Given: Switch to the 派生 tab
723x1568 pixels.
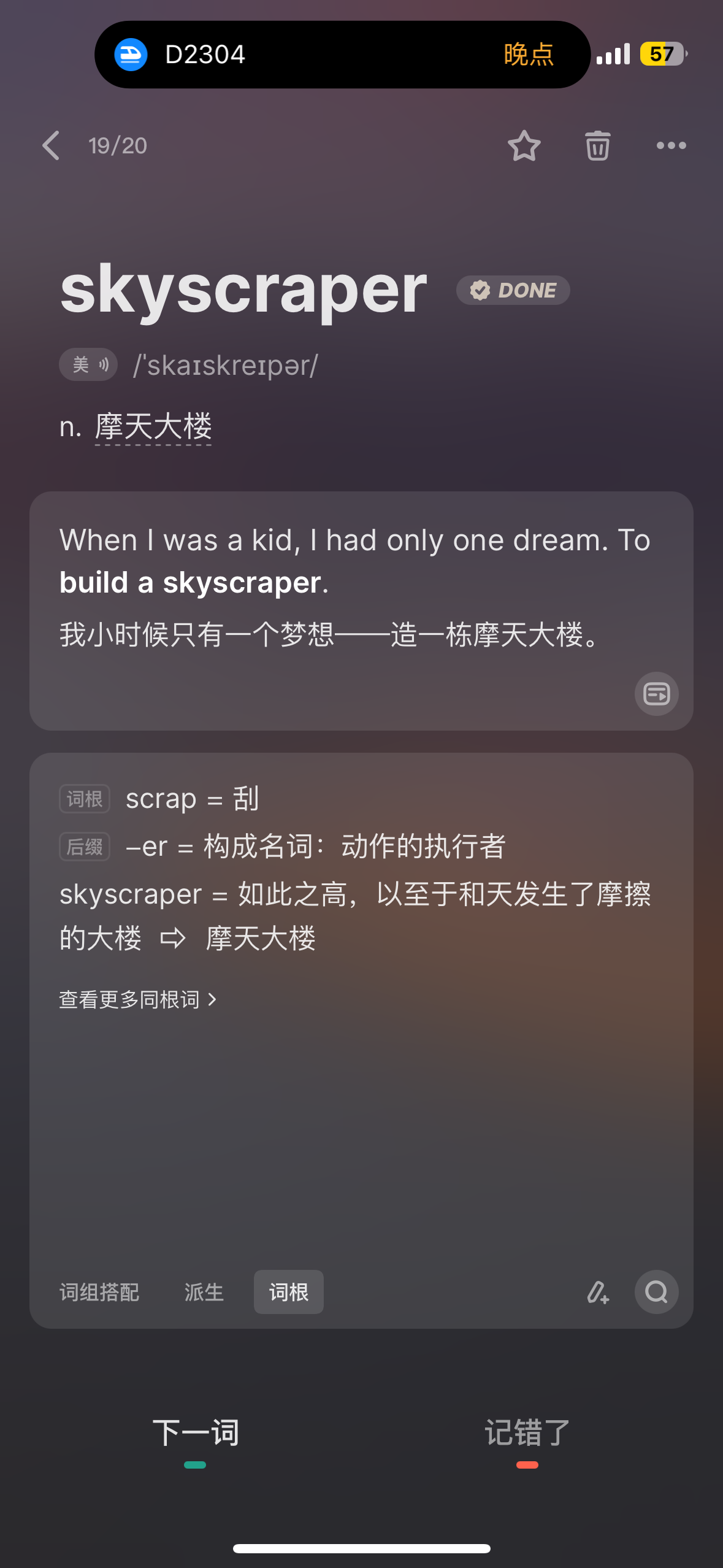Looking at the screenshot, I should coord(204,1292).
